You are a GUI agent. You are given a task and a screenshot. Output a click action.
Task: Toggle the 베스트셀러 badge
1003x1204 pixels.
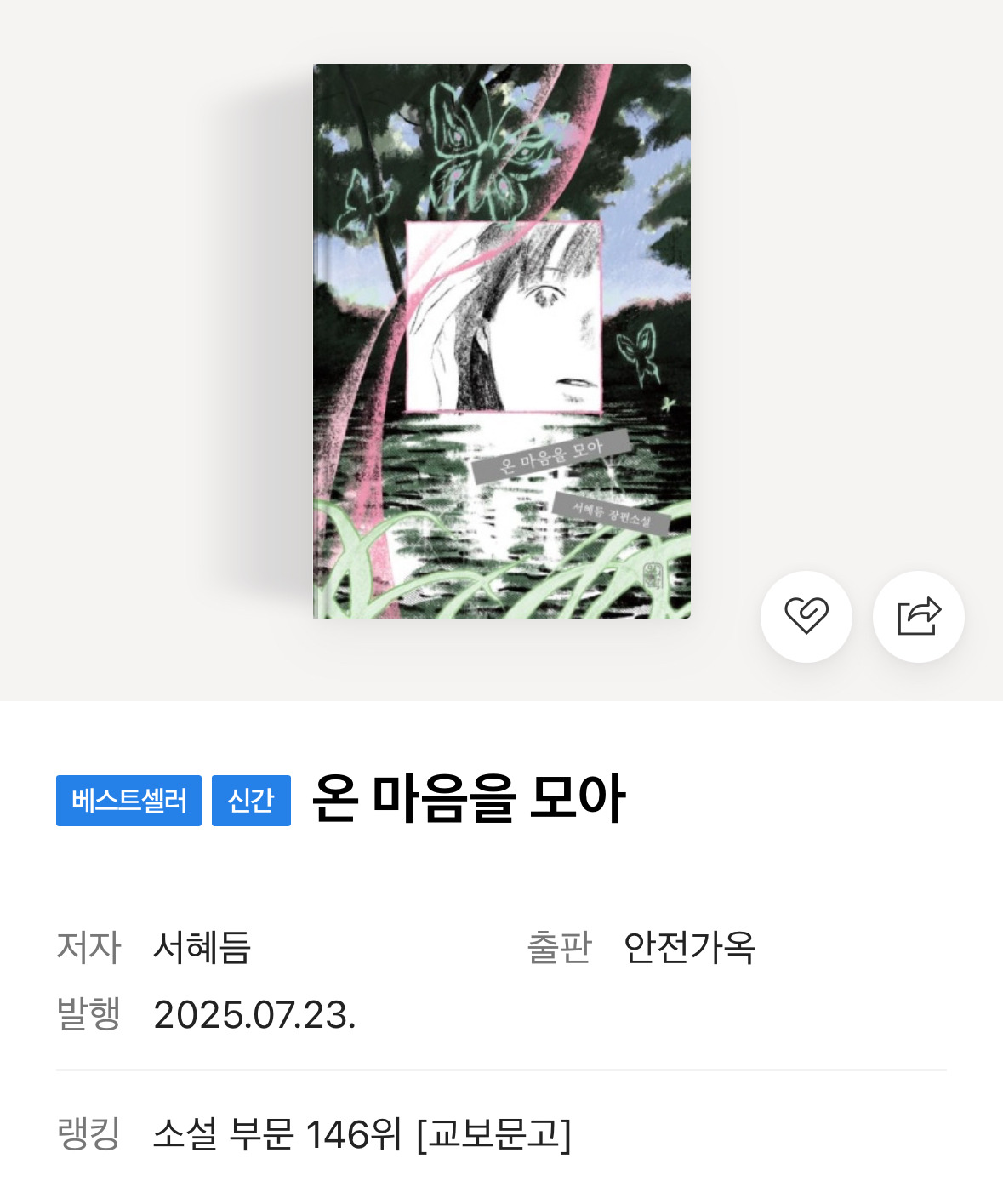pos(128,799)
